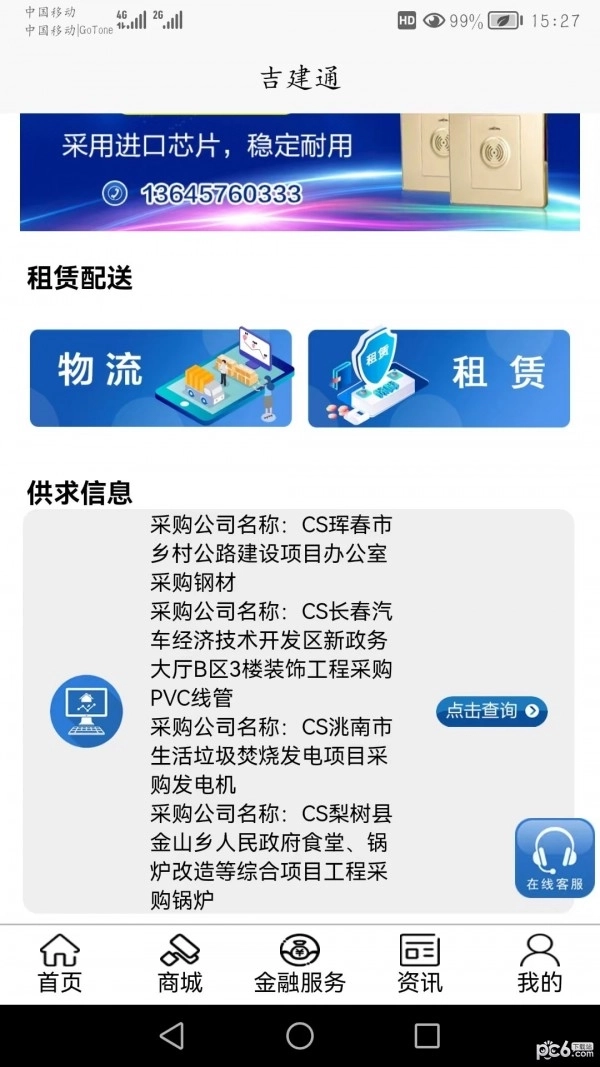The width and height of the screenshot is (600, 1067).
Task: Select the 资讯 tab
Action: coord(420,964)
